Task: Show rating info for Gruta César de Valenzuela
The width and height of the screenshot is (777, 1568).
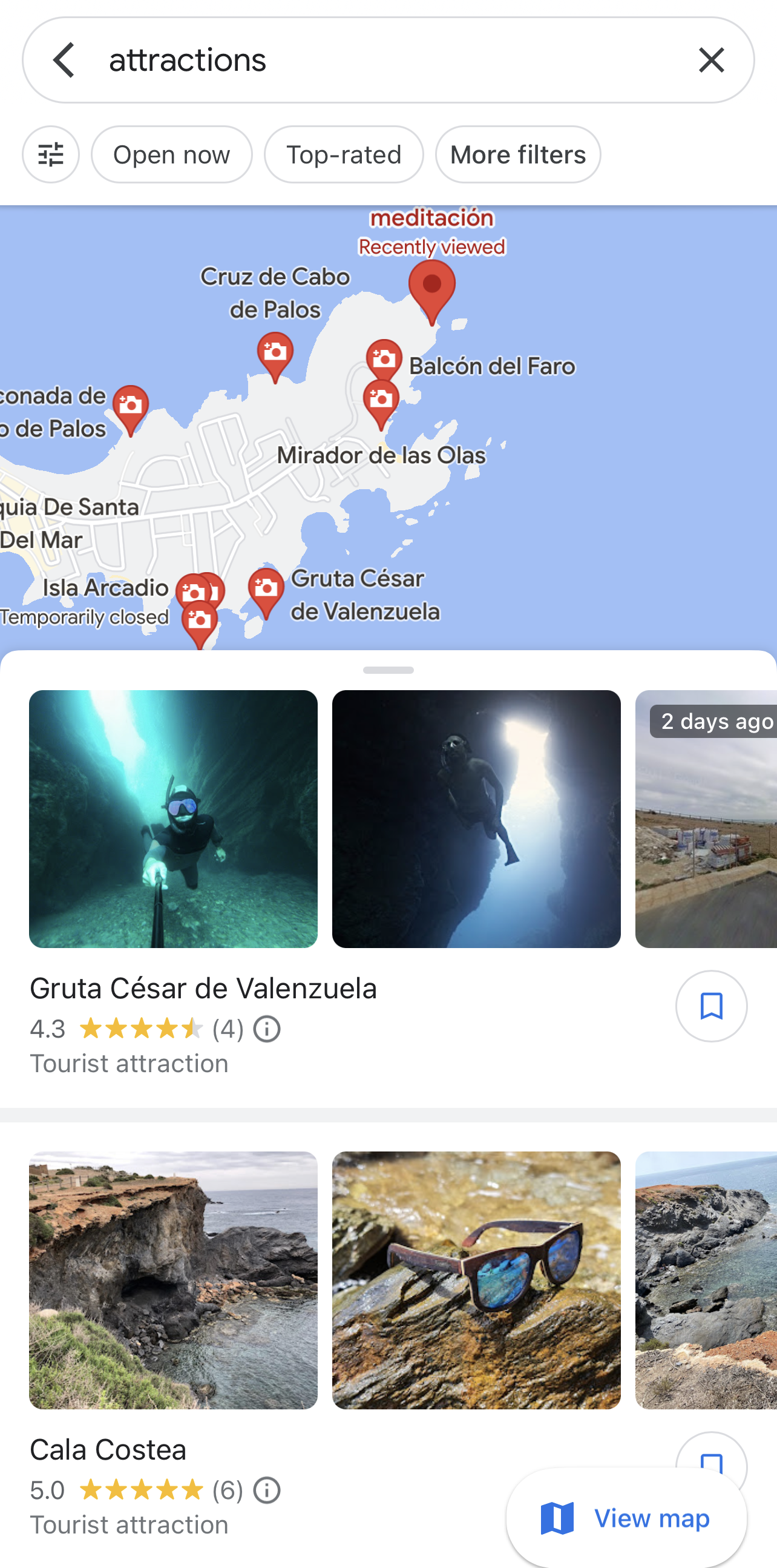Action: pyautogui.click(x=267, y=1029)
